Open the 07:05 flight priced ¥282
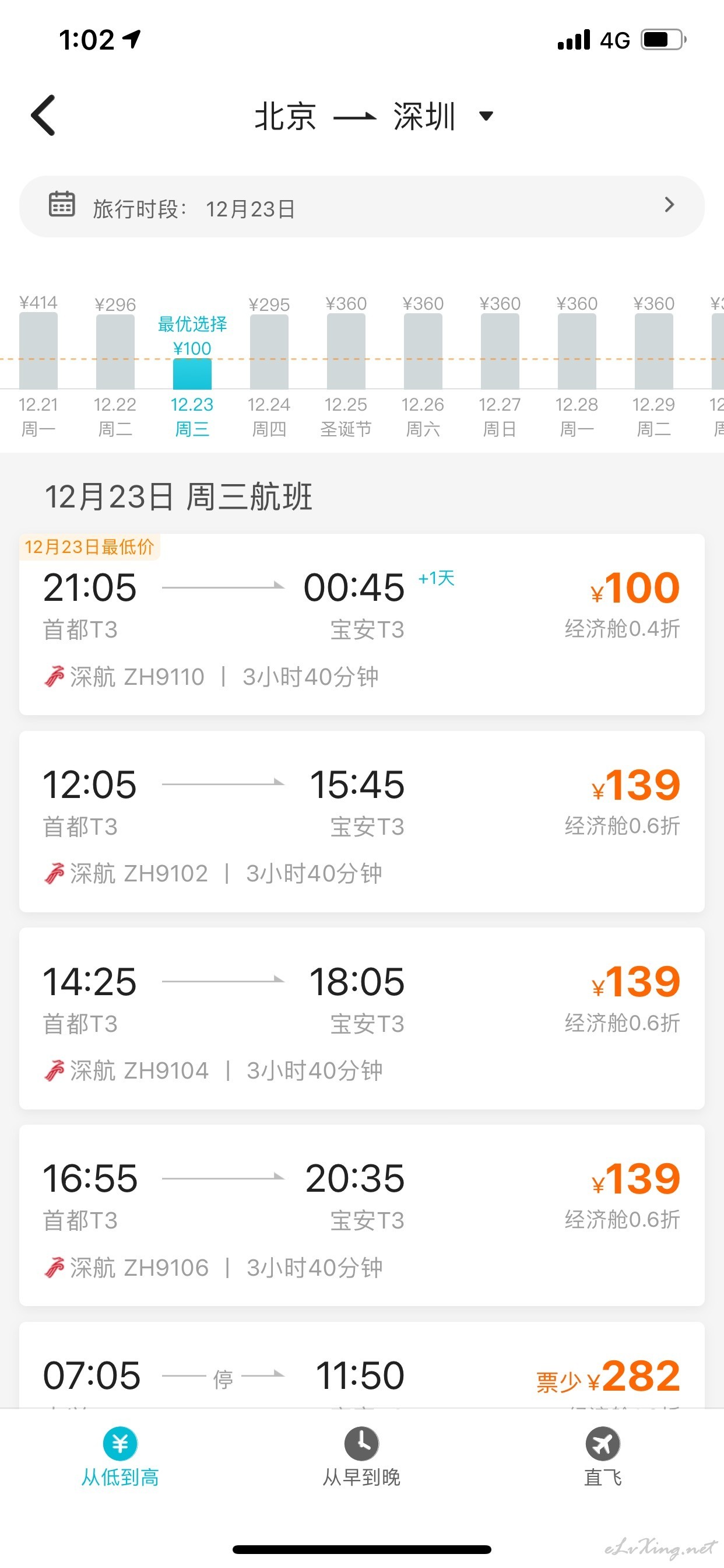The height and width of the screenshot is (1568, 724). (362, 1364)
